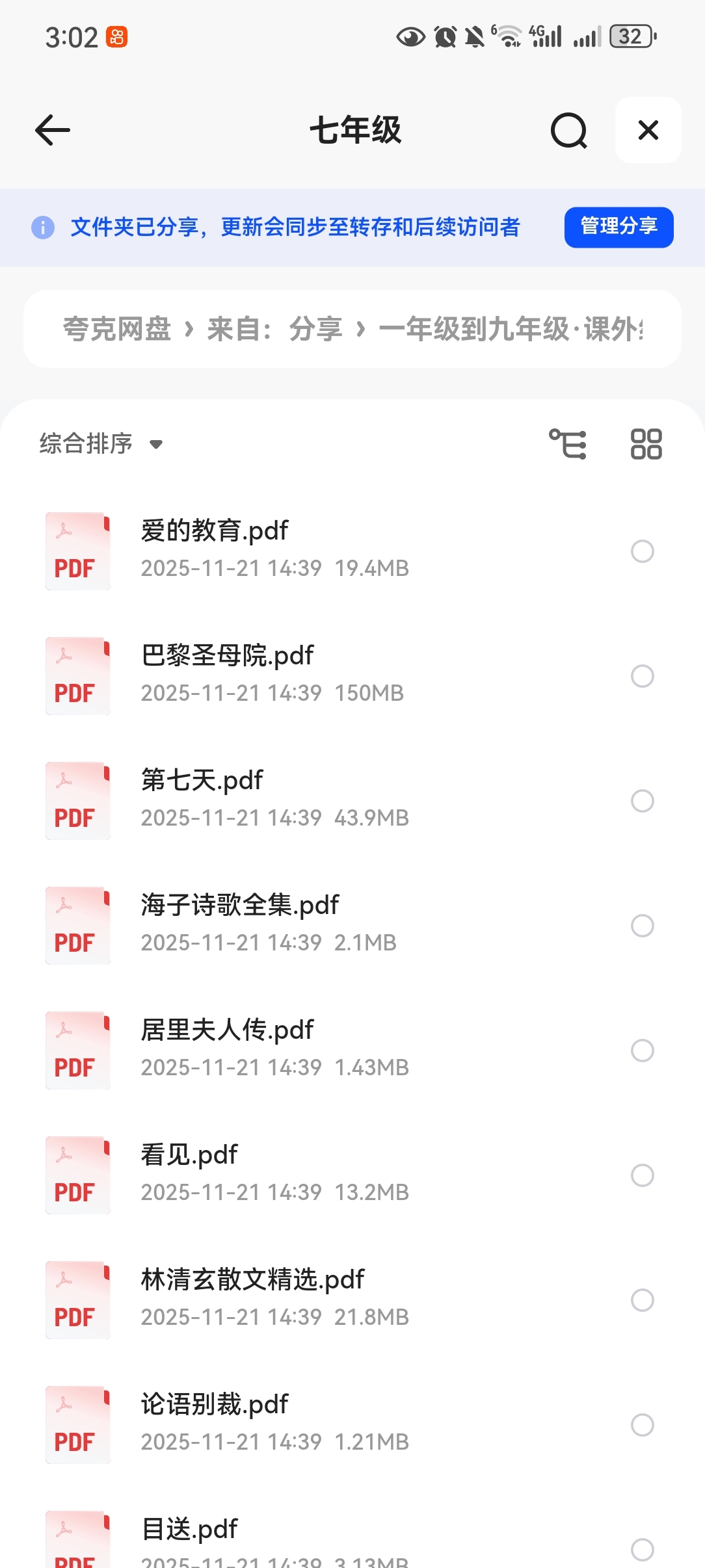The image size is (705, 1568).
Task: Open the 综合排序 sort dropdown
Action: (101, 444)
